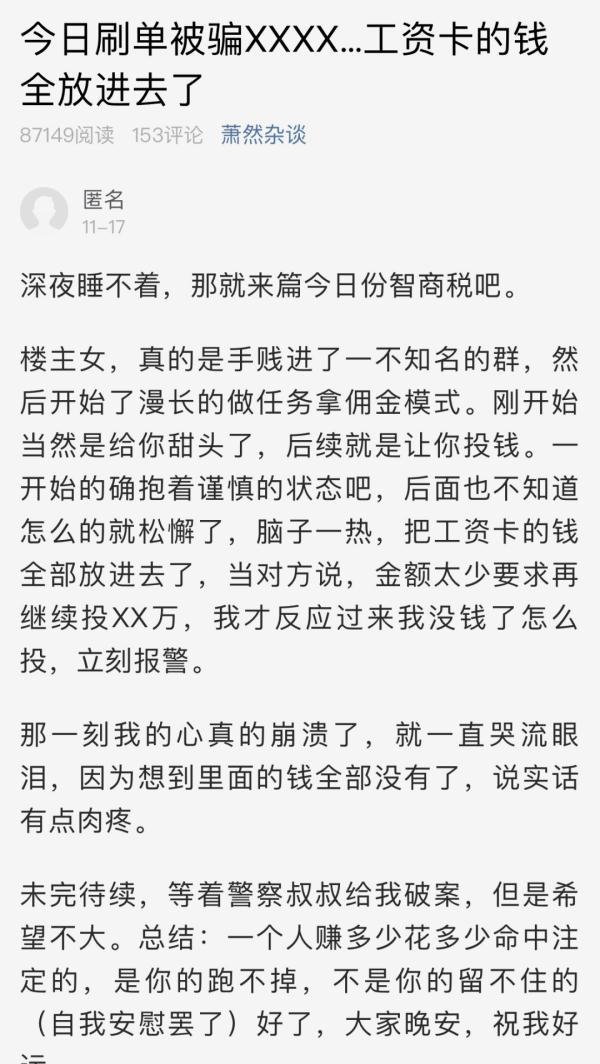
Task: Open the 萧然杂谈 board link
Action: 263,135
